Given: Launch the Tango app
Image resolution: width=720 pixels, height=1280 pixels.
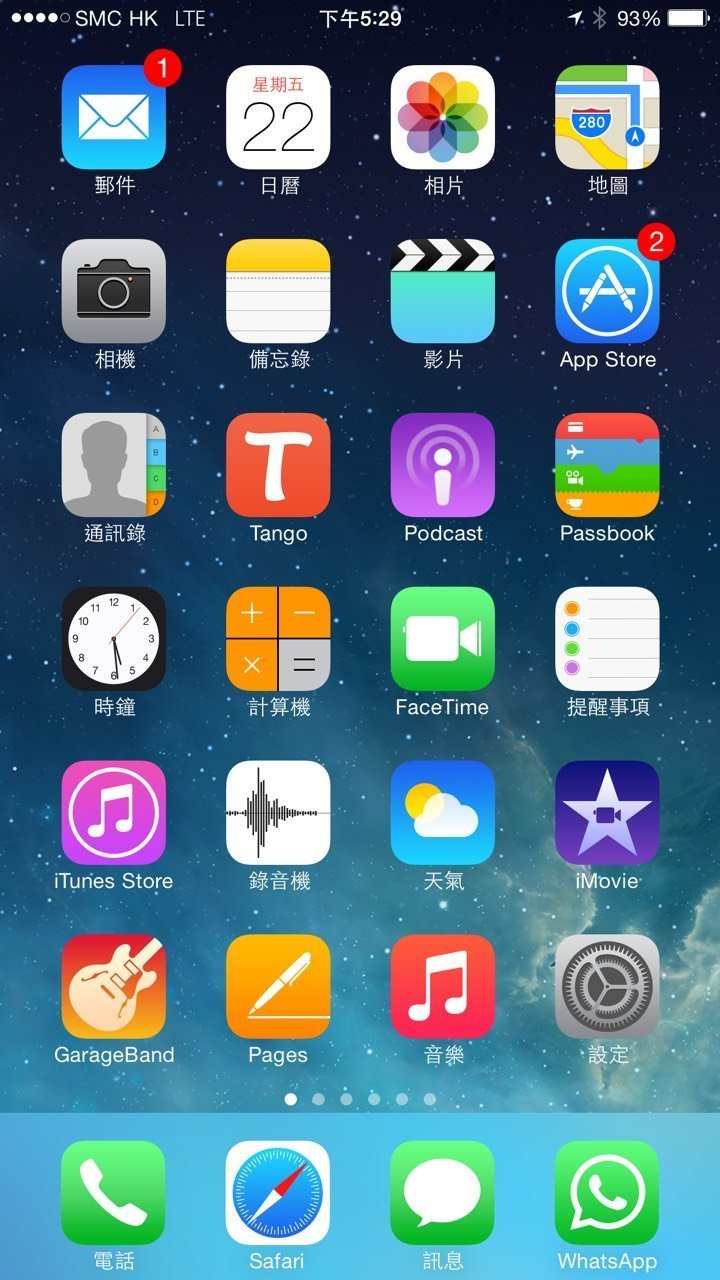Looking at the screenshot, I should click(x=278, y=465).
